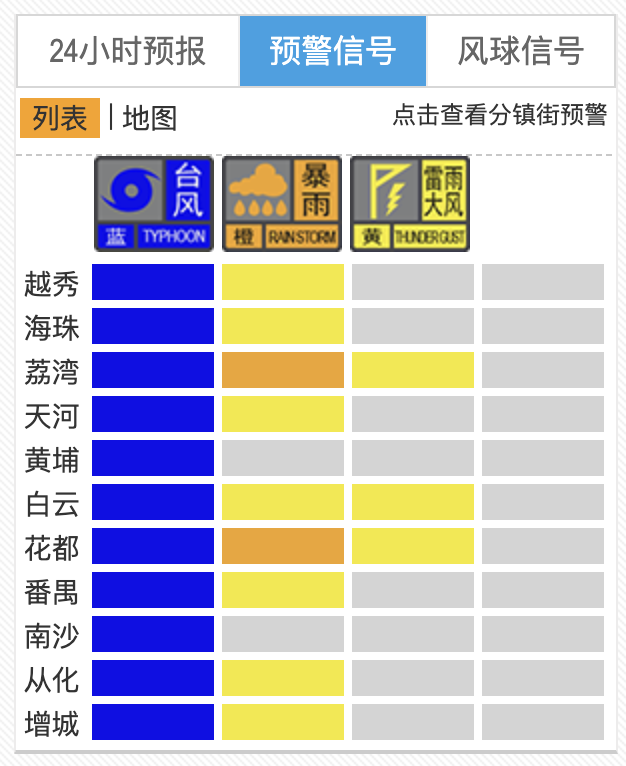This screenshot has width=626, height=766.
Task: Open the blue typhoon warning icon
Action: pos(154,204)
